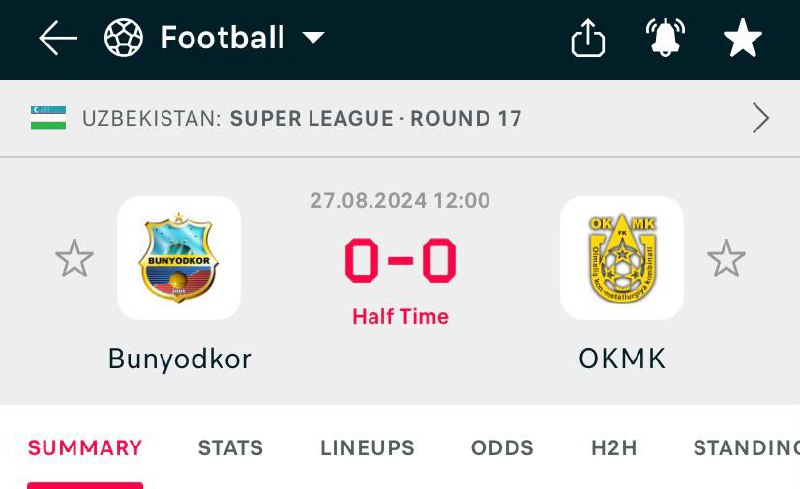Open Uzbekistan Super League Round 17
800x489 pixels.
[x=400, y=119]
